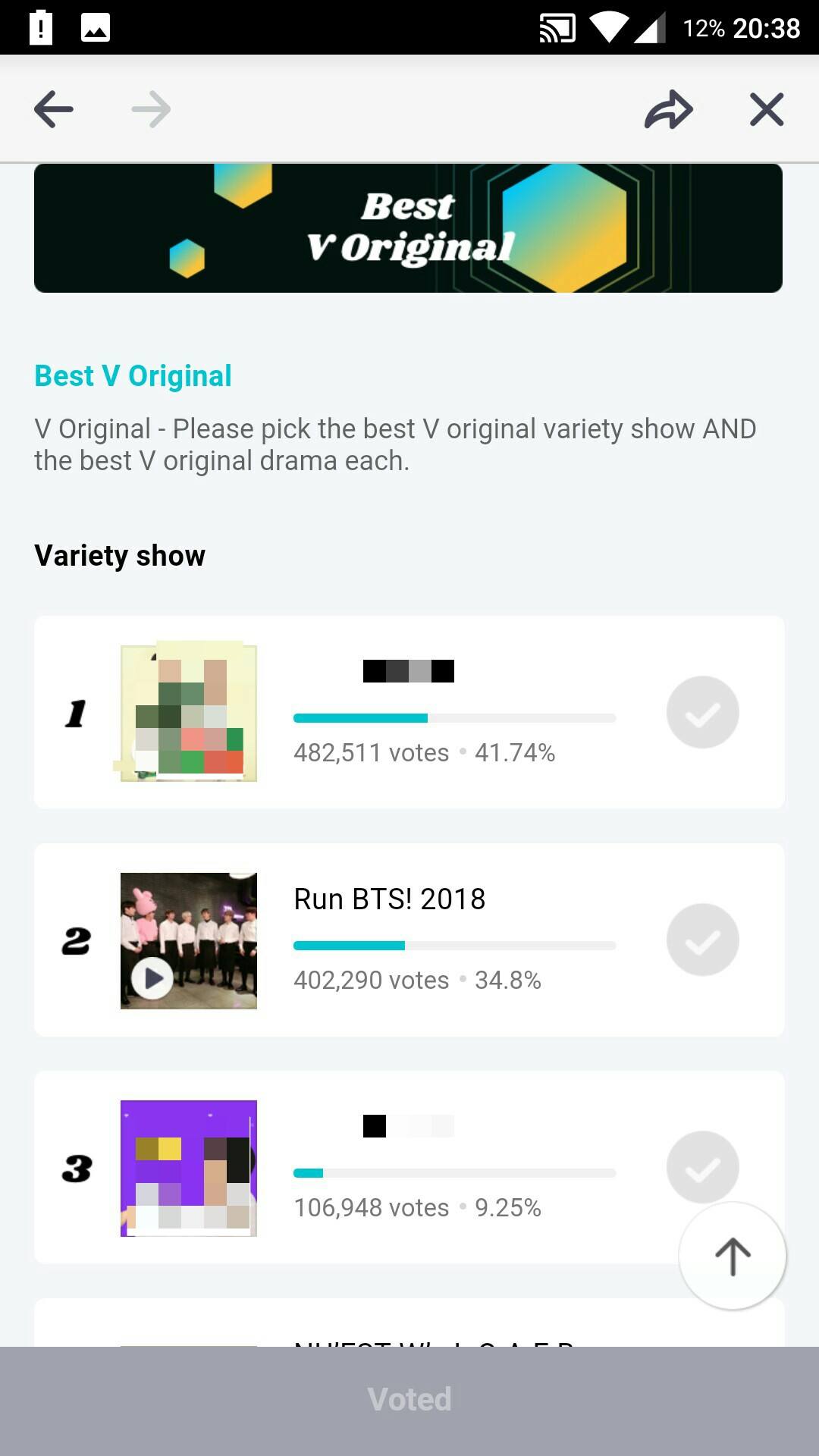The image size is (819, 1456).
Task: Open the first-ranked show thumbnail
Action: [189, 713]
